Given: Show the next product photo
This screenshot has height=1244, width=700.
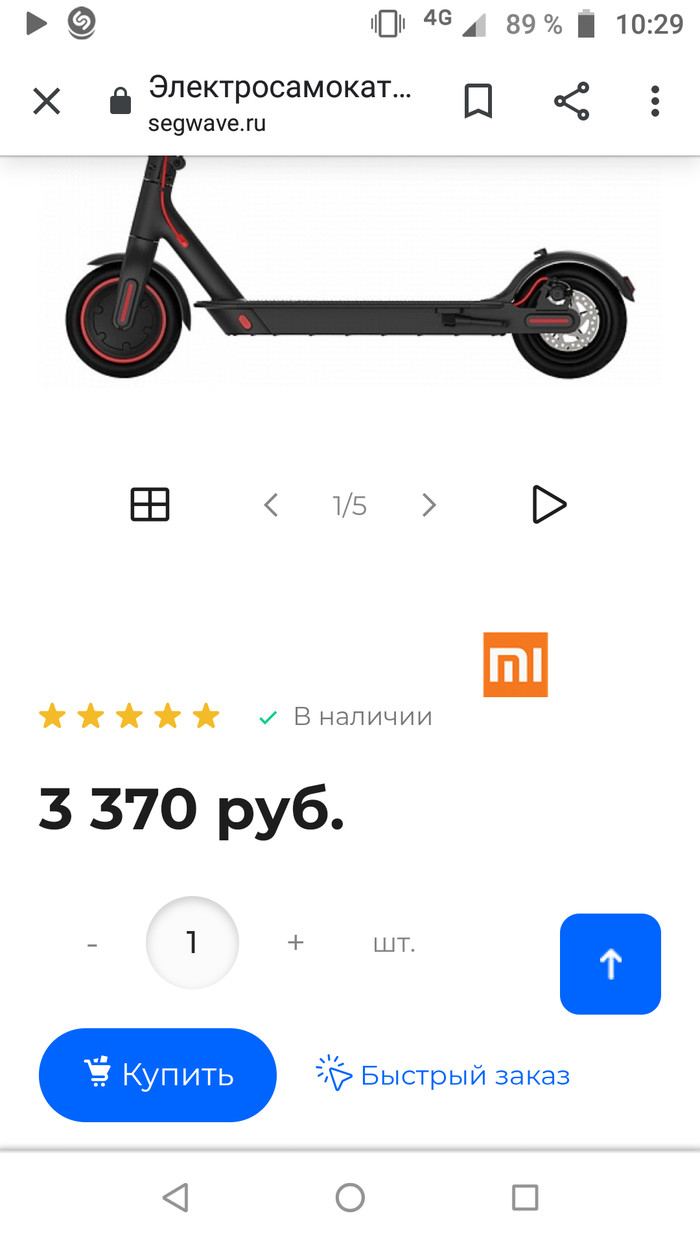Looking at the screenshot, I should click(x=429, y=505).
